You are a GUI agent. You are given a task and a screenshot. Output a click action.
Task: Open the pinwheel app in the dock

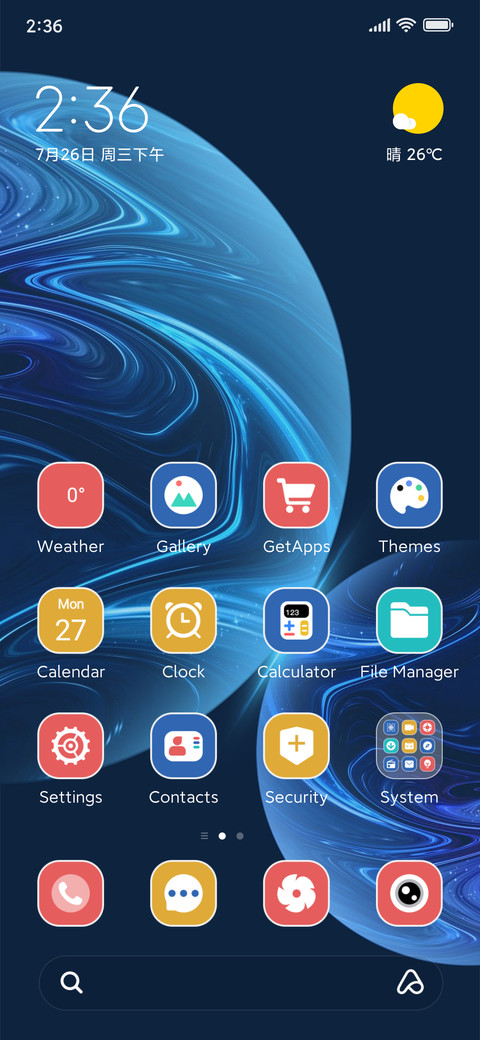pyautogui.click(x=296, y=893)
